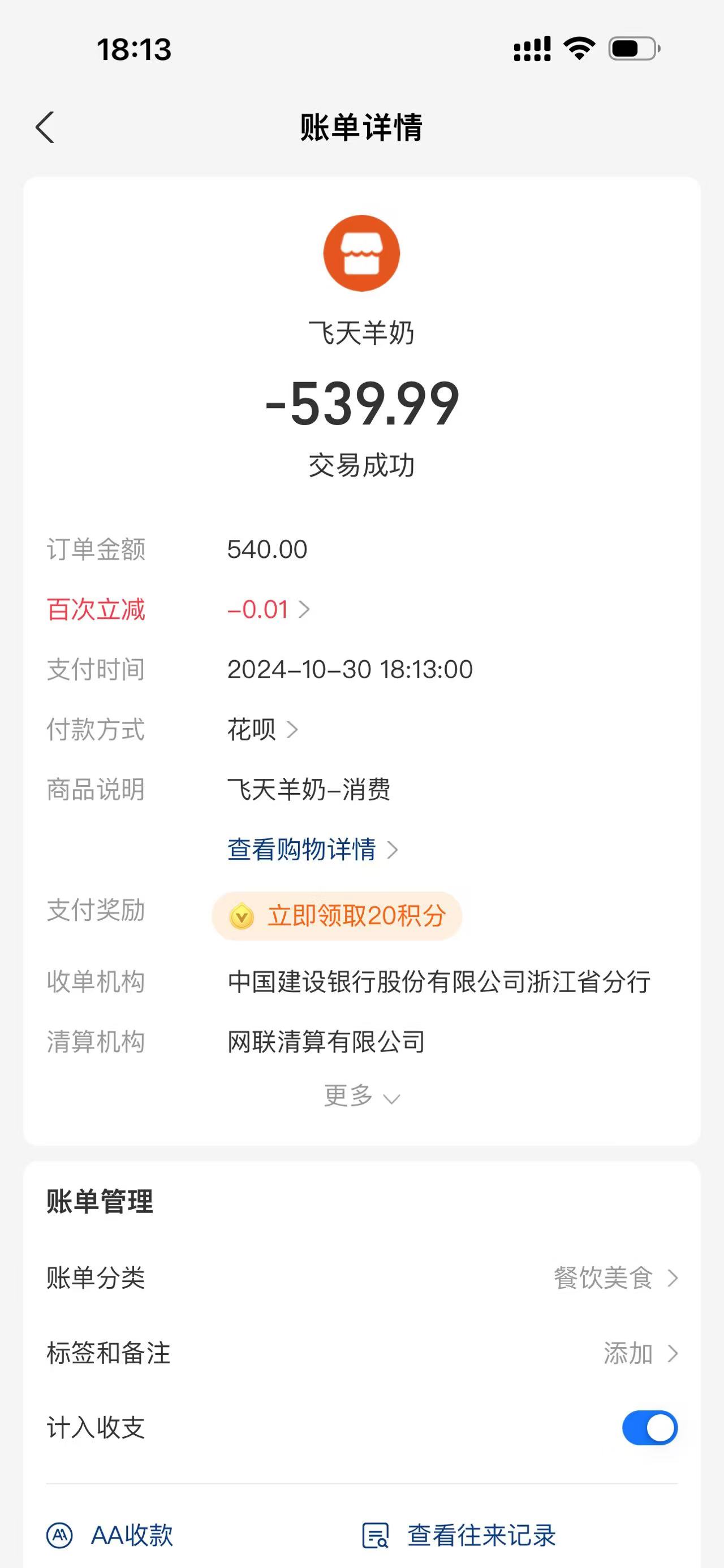Open 查看往来记录 transaction history

tap(459, 1535)
